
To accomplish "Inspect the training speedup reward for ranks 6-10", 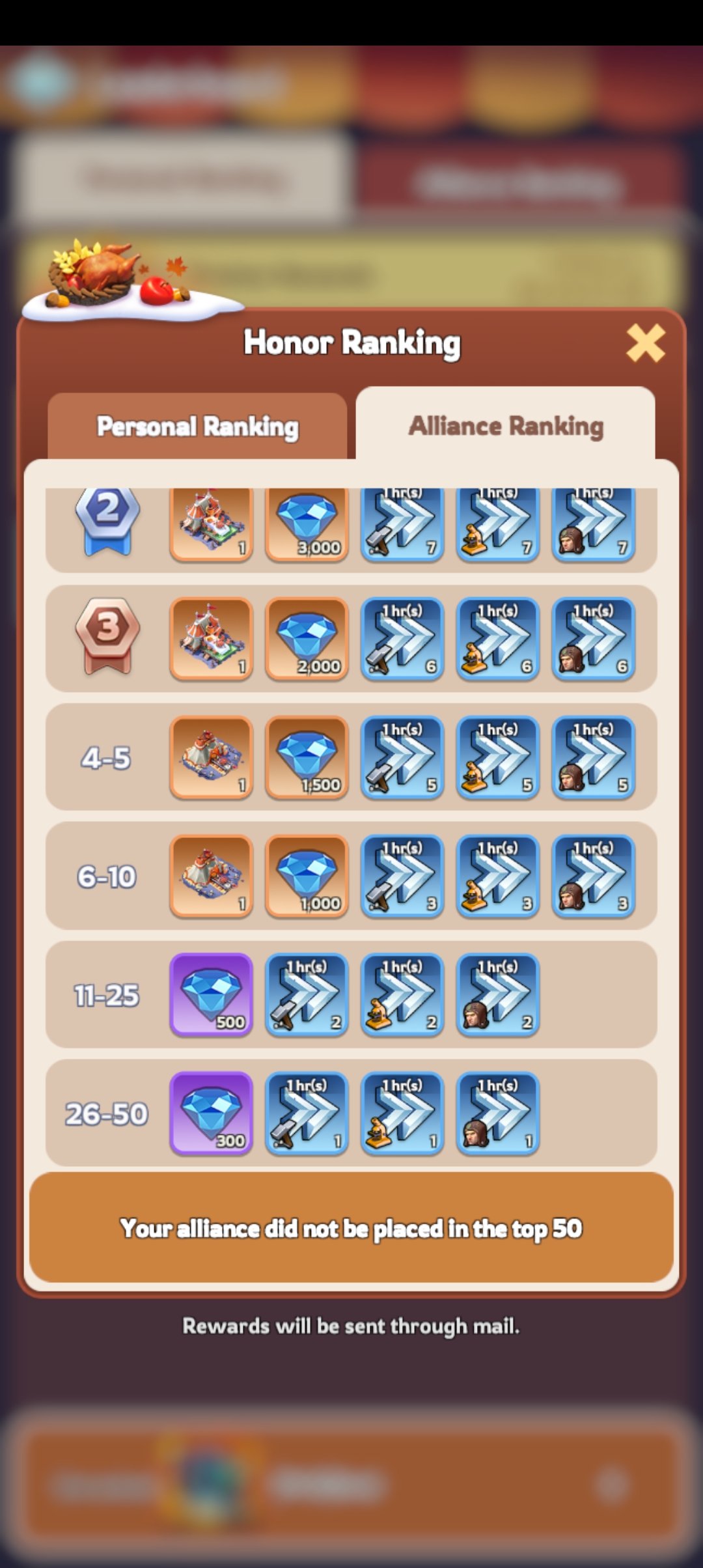I will pos(593,876).
